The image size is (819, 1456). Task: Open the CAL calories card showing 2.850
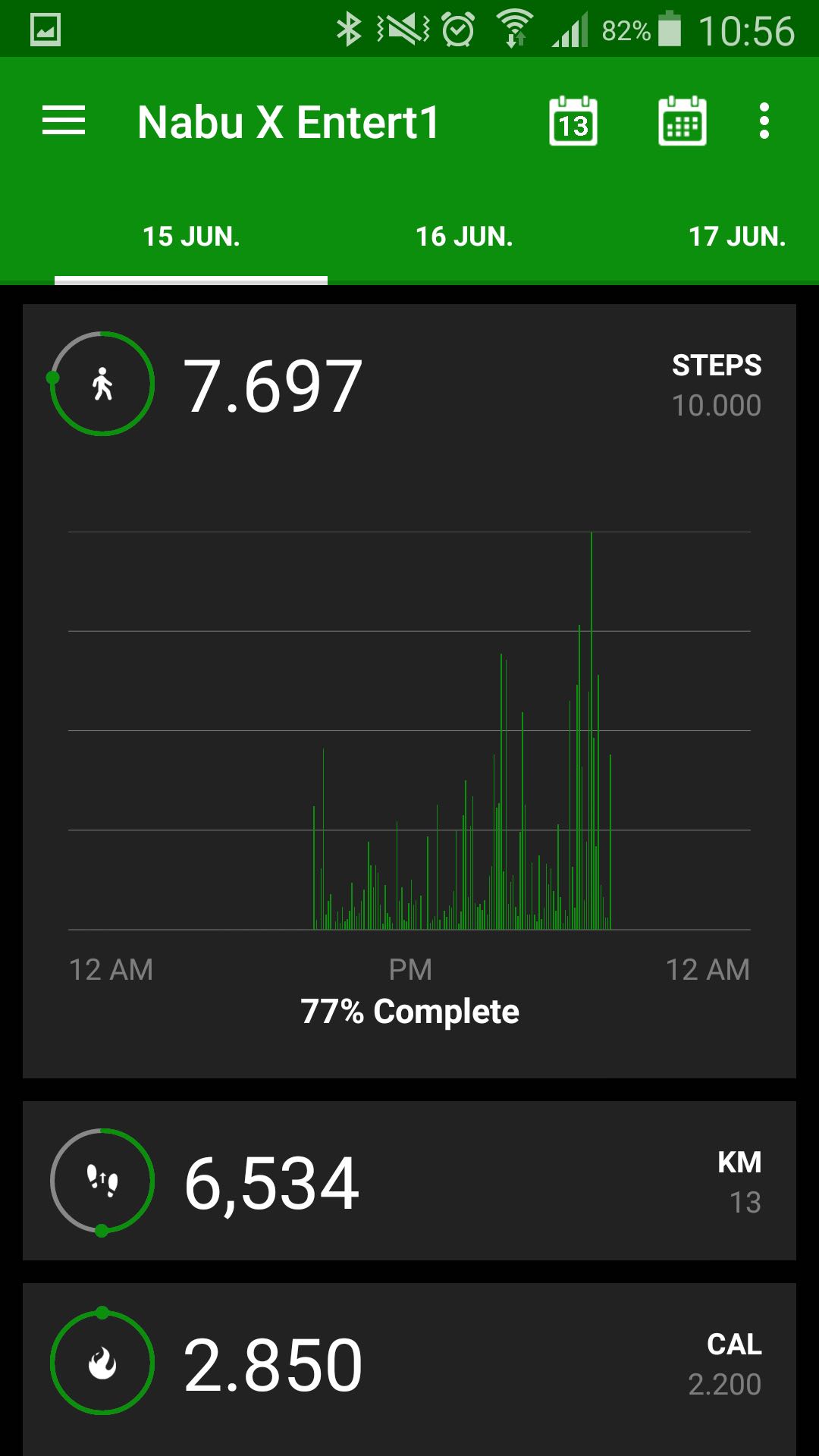tap(409, 1369)
